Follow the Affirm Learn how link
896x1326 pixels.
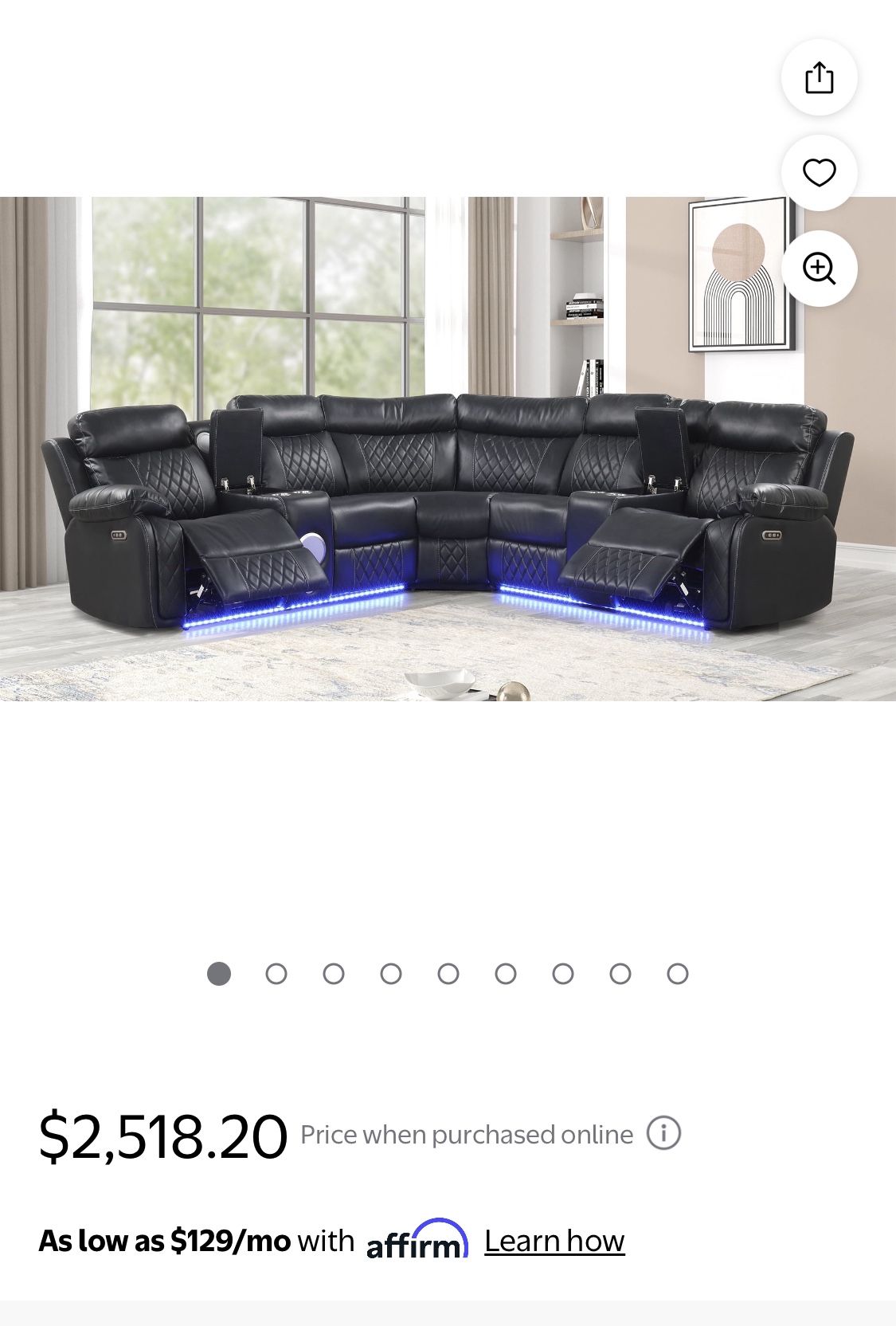(554, 1241)
